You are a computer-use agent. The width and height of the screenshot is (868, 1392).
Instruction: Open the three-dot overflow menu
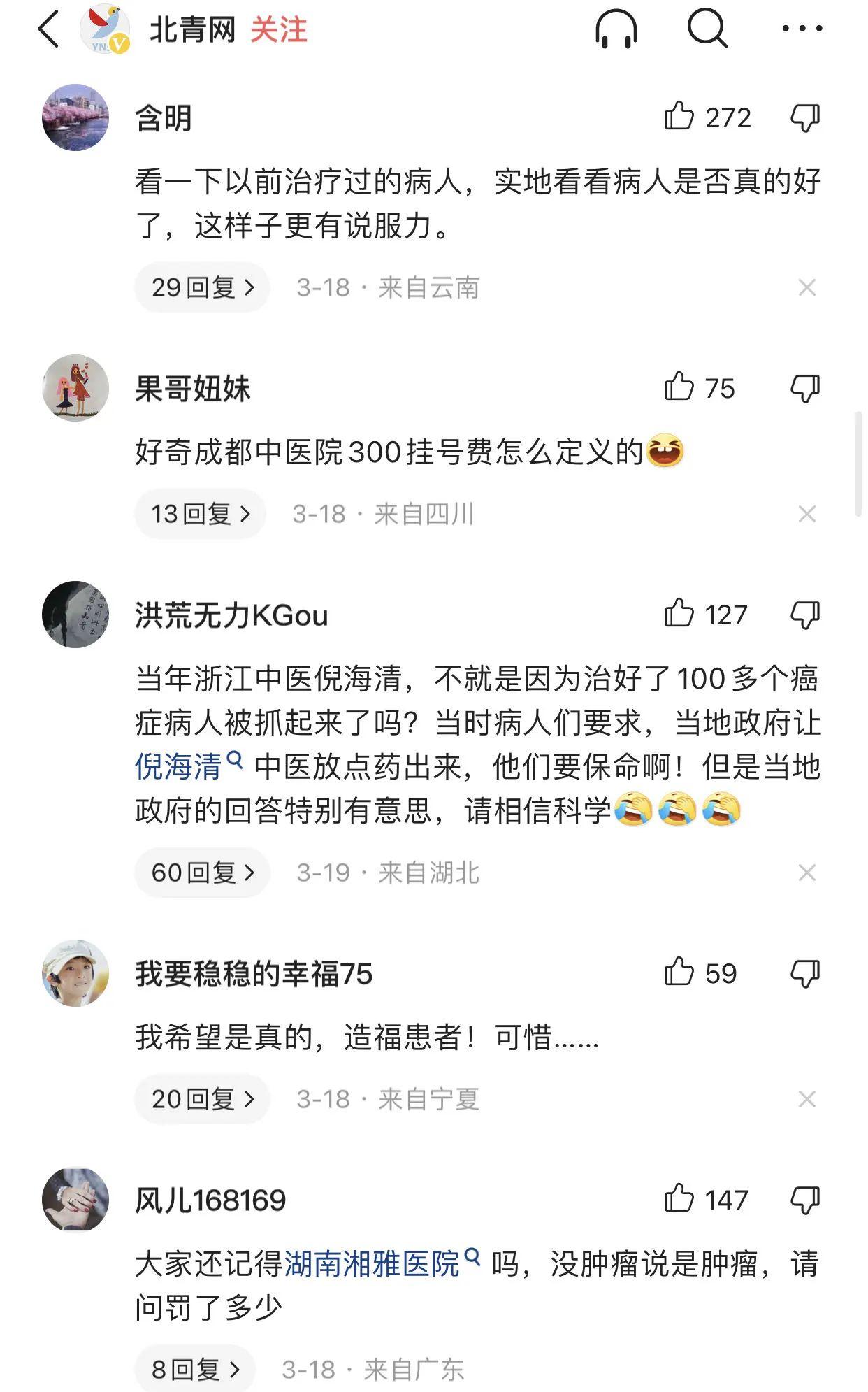802,29
